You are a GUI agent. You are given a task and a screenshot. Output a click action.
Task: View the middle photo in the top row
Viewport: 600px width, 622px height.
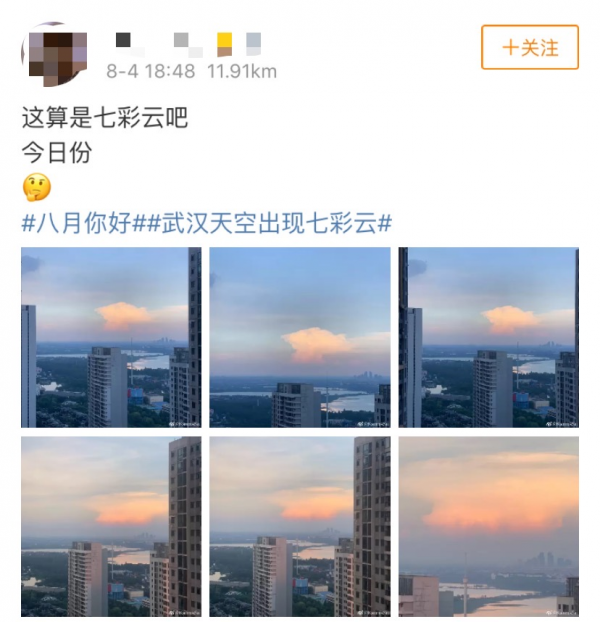coord(299,337)
